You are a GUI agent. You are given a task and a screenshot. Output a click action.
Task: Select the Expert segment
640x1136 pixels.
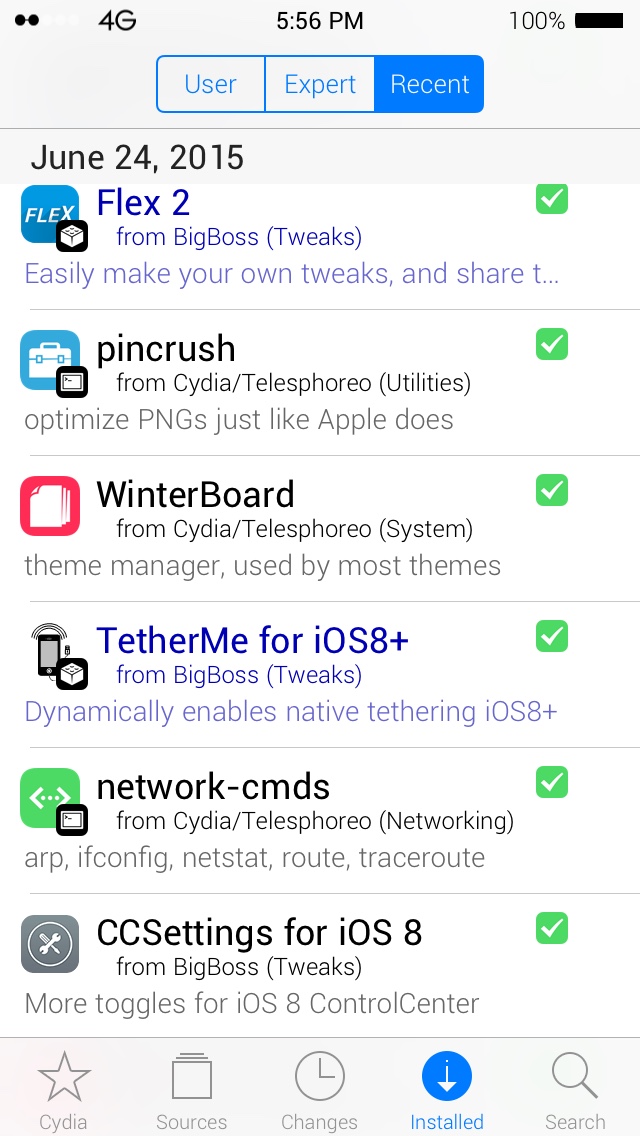point(320,84)
